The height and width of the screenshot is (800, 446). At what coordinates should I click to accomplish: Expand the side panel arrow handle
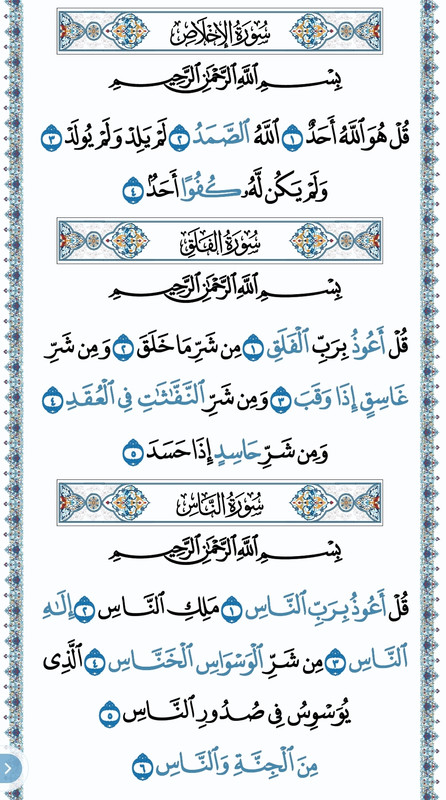click(x=9, y=768)
